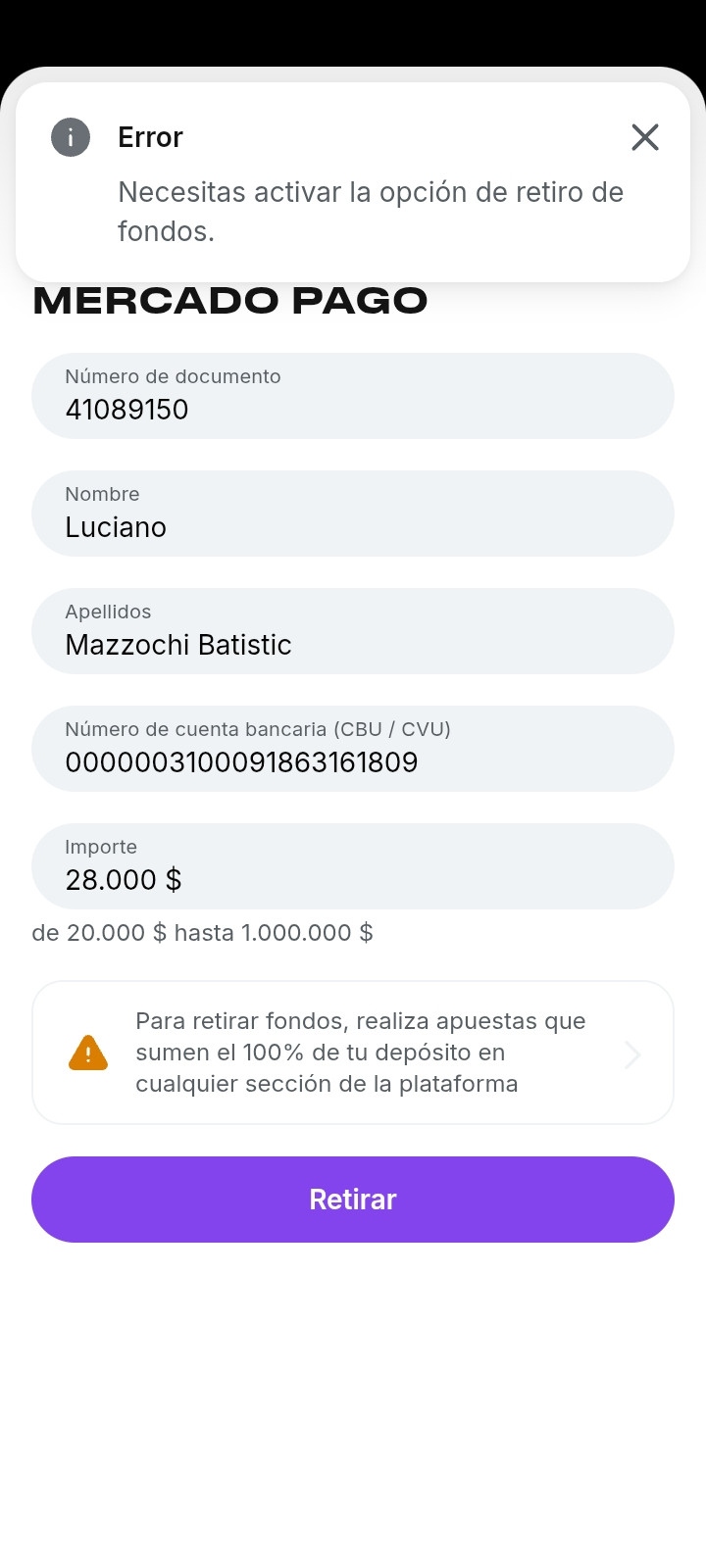The height and width of the screenshot is (1568, 706).
Task: Tap the purple Retirar button
Action: [353, 1200]
